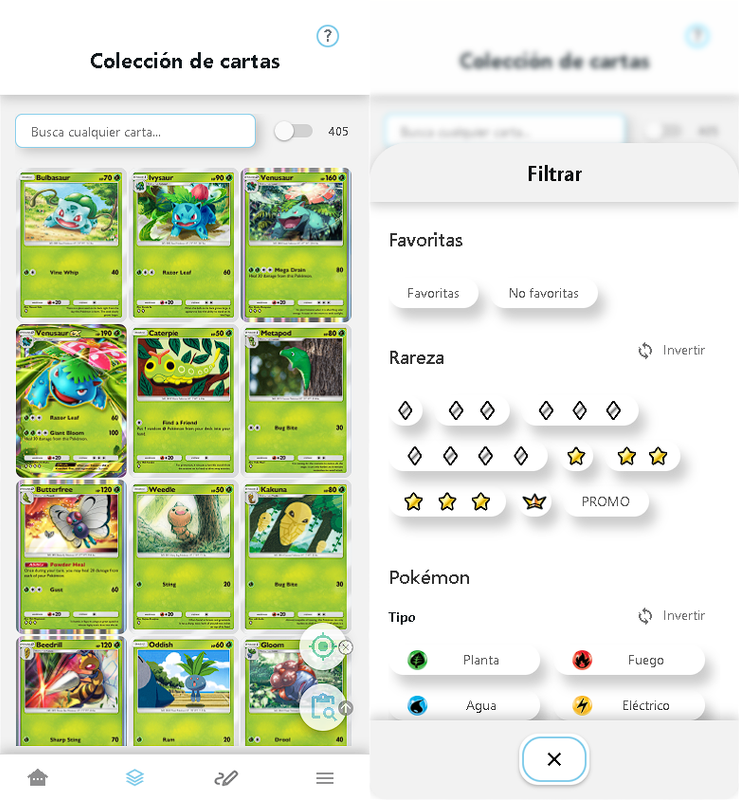Select the Favoritas filter chip
This screenshot has width=739, height=800.
coord(433,294)
